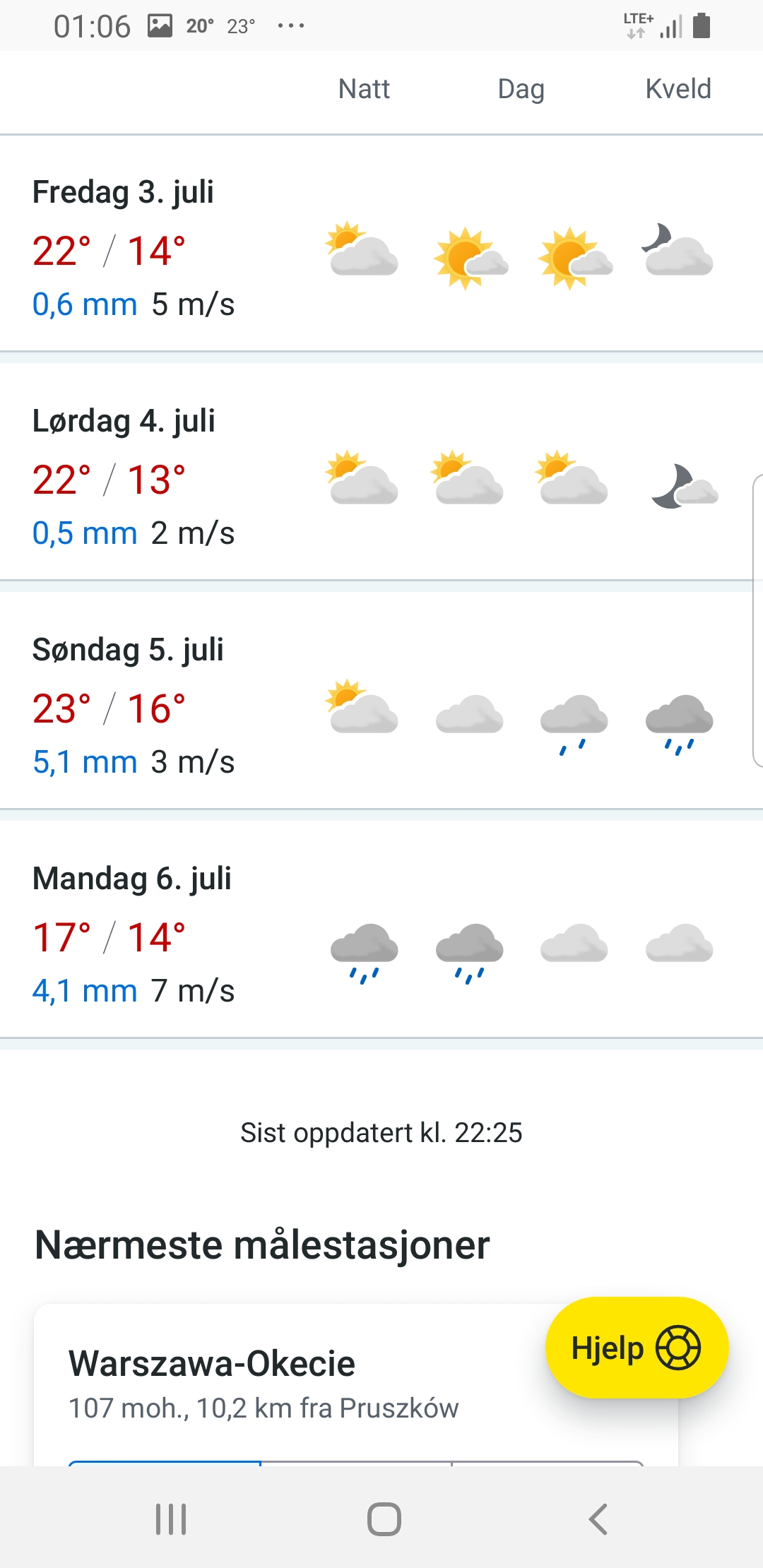Go back using the system back button

[598, 1519]
